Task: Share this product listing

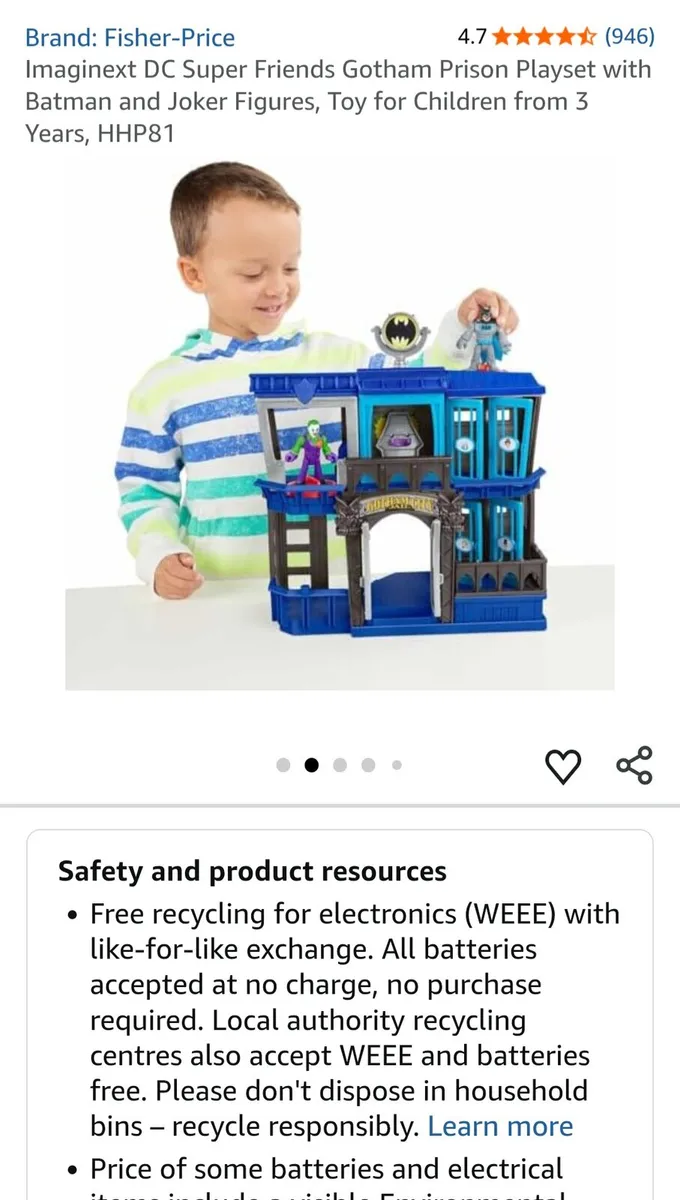Action: 634,765
